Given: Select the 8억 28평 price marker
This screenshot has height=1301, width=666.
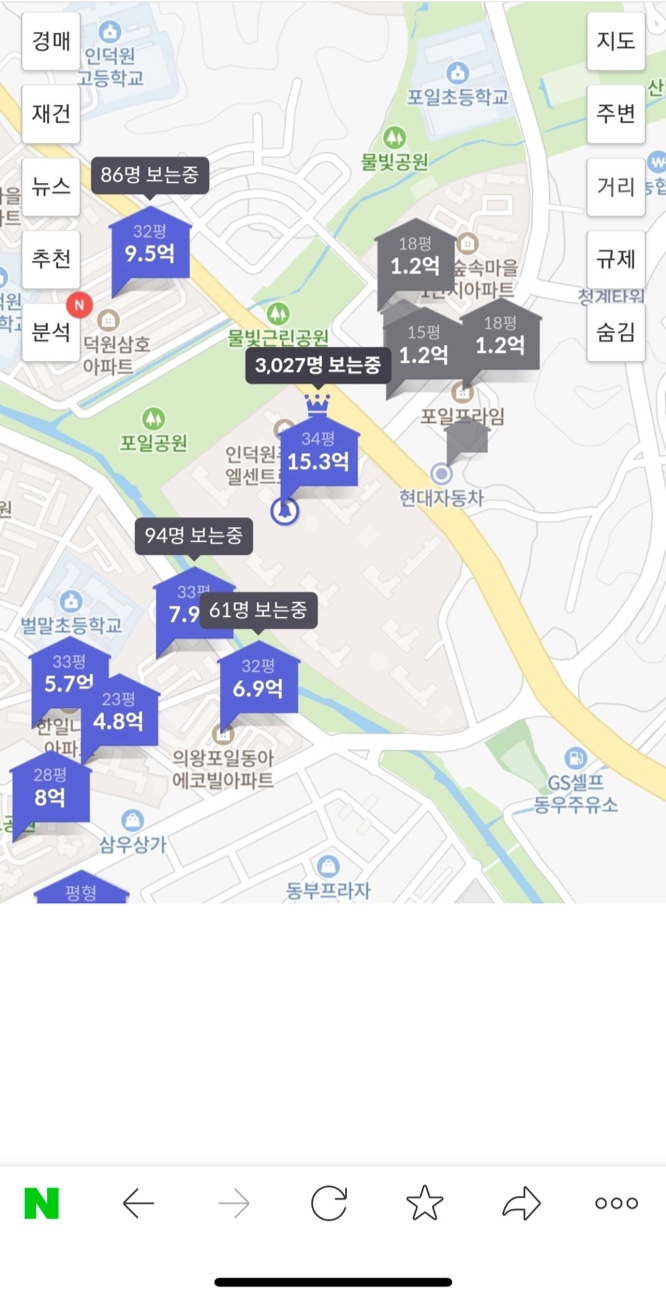Looking at the screenshot, I should pos(50,790).
